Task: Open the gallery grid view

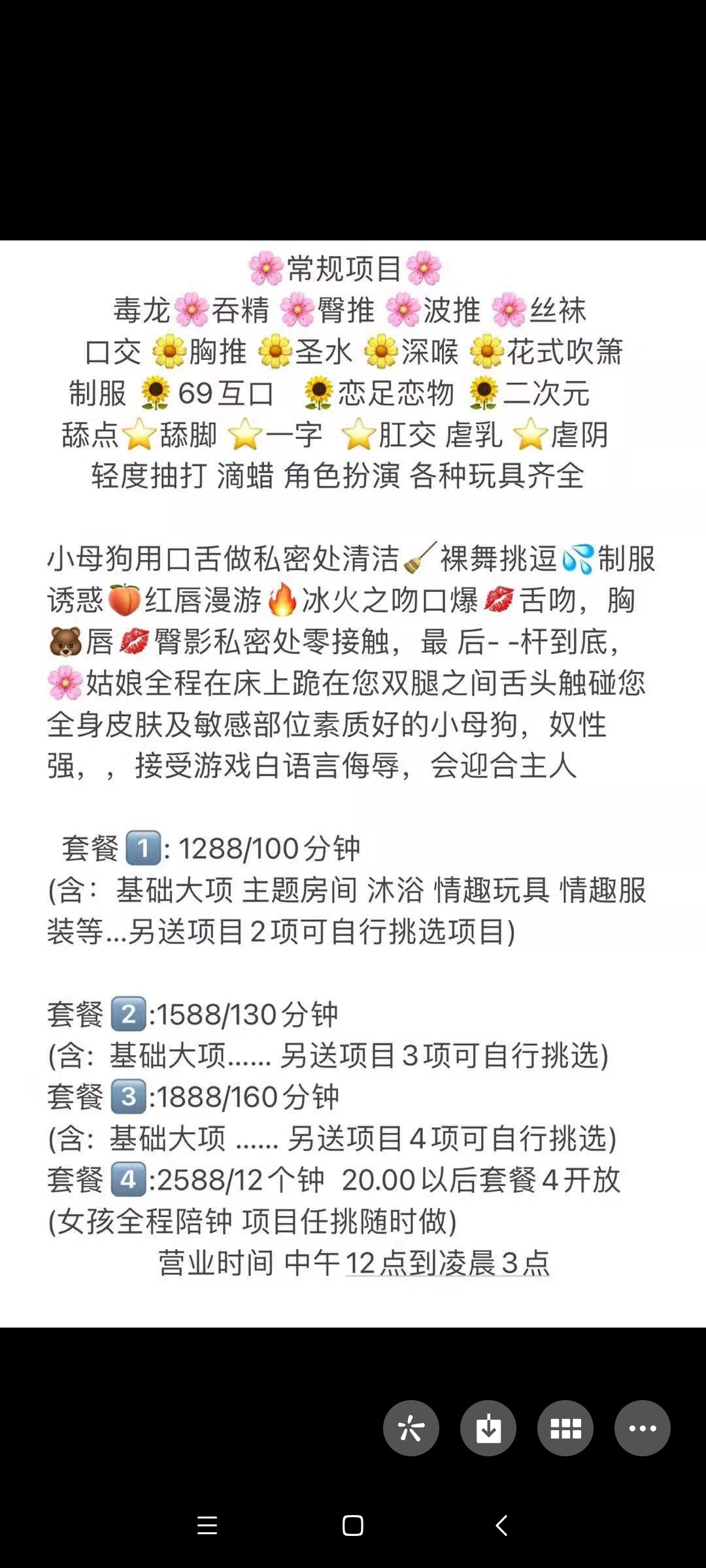Action: (565, 1428)
